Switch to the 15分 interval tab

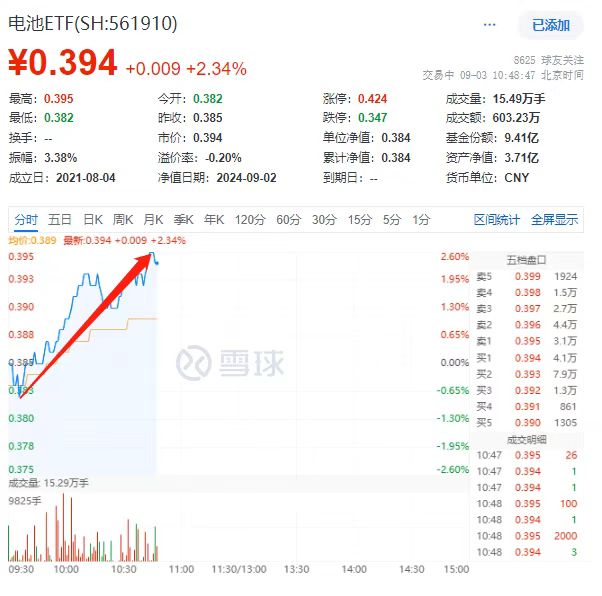[359, 219]
